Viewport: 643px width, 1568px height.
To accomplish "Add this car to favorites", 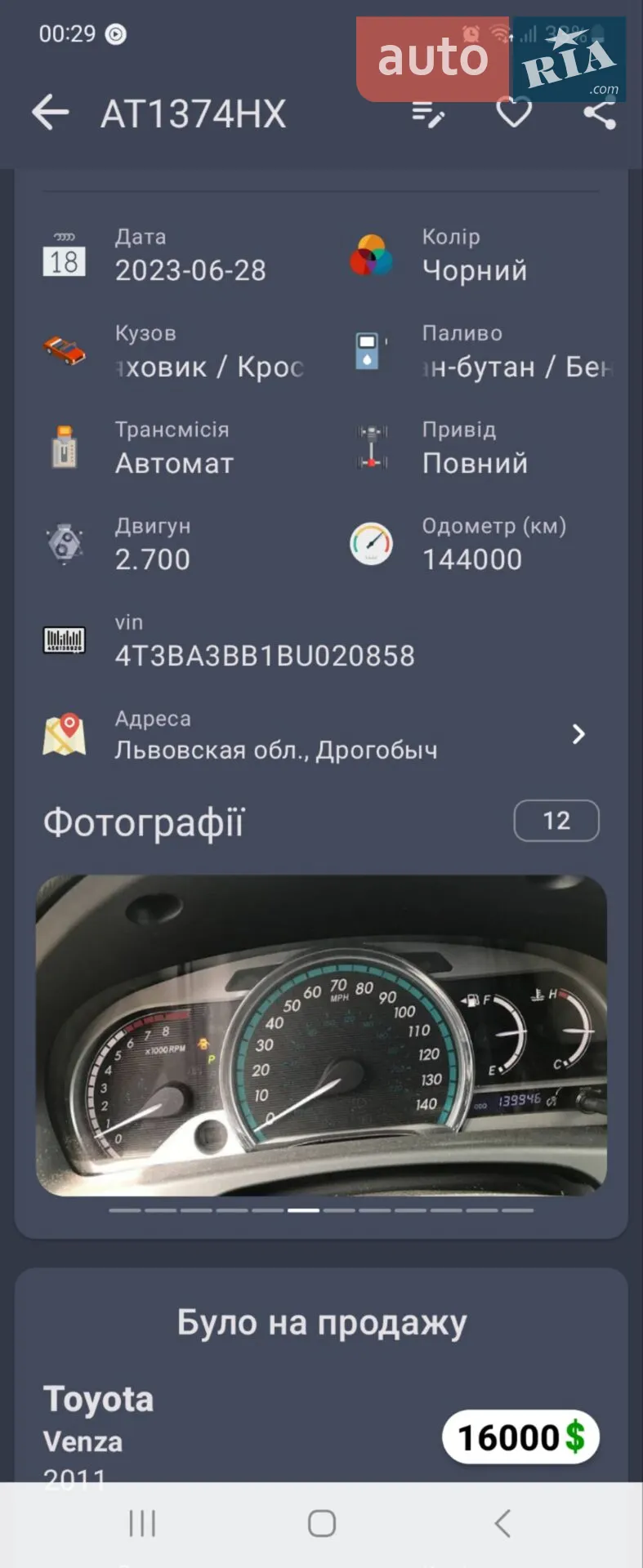I will pyautogui.click(x=514, y=113).
